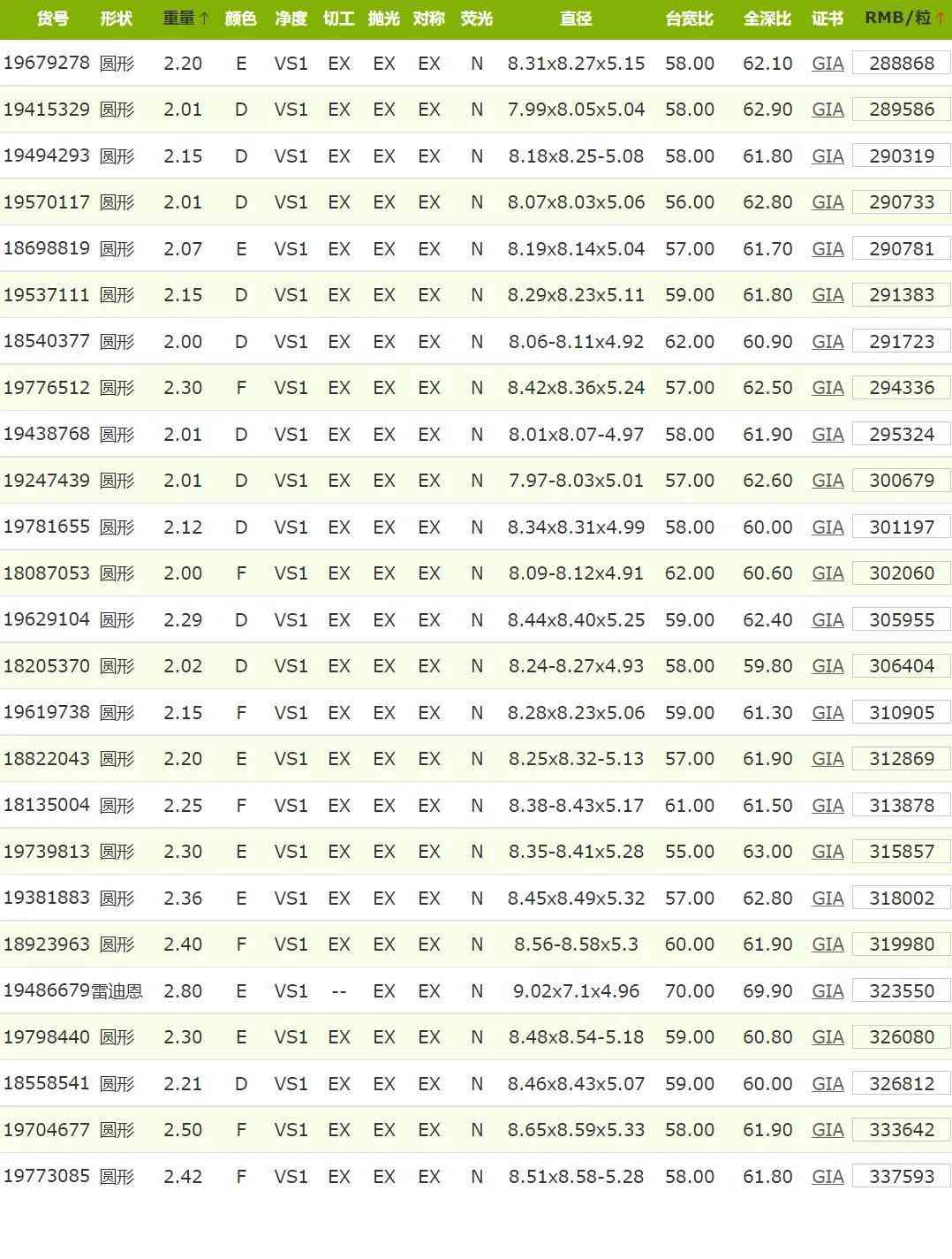Open GIA certificate for item 19415329
This screenshot has width=952, height=1259.
[x=827, y=110]
